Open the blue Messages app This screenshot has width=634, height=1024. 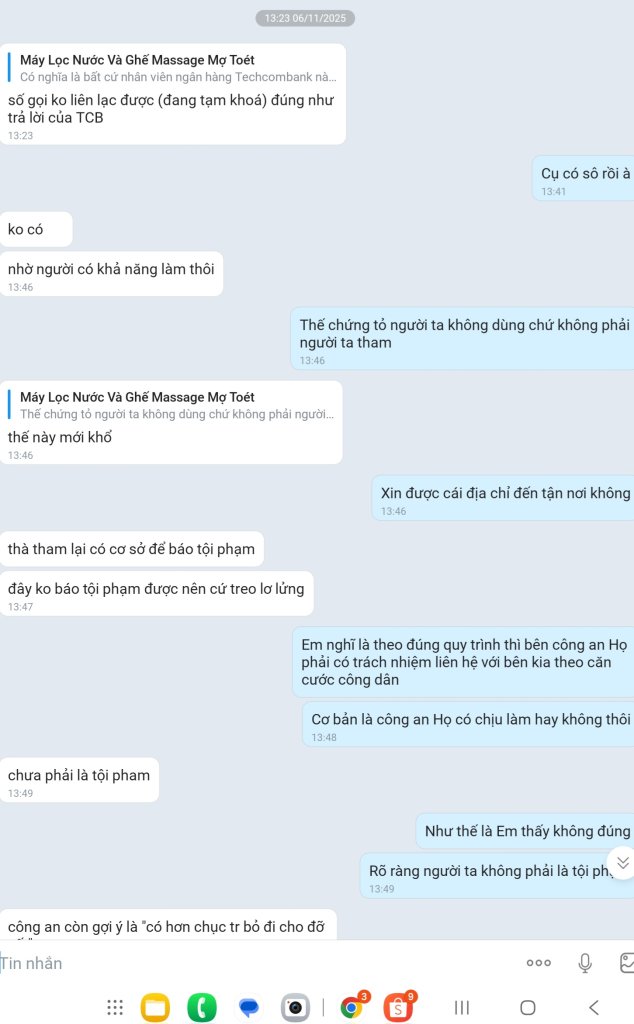click(x=249, y=1008)
